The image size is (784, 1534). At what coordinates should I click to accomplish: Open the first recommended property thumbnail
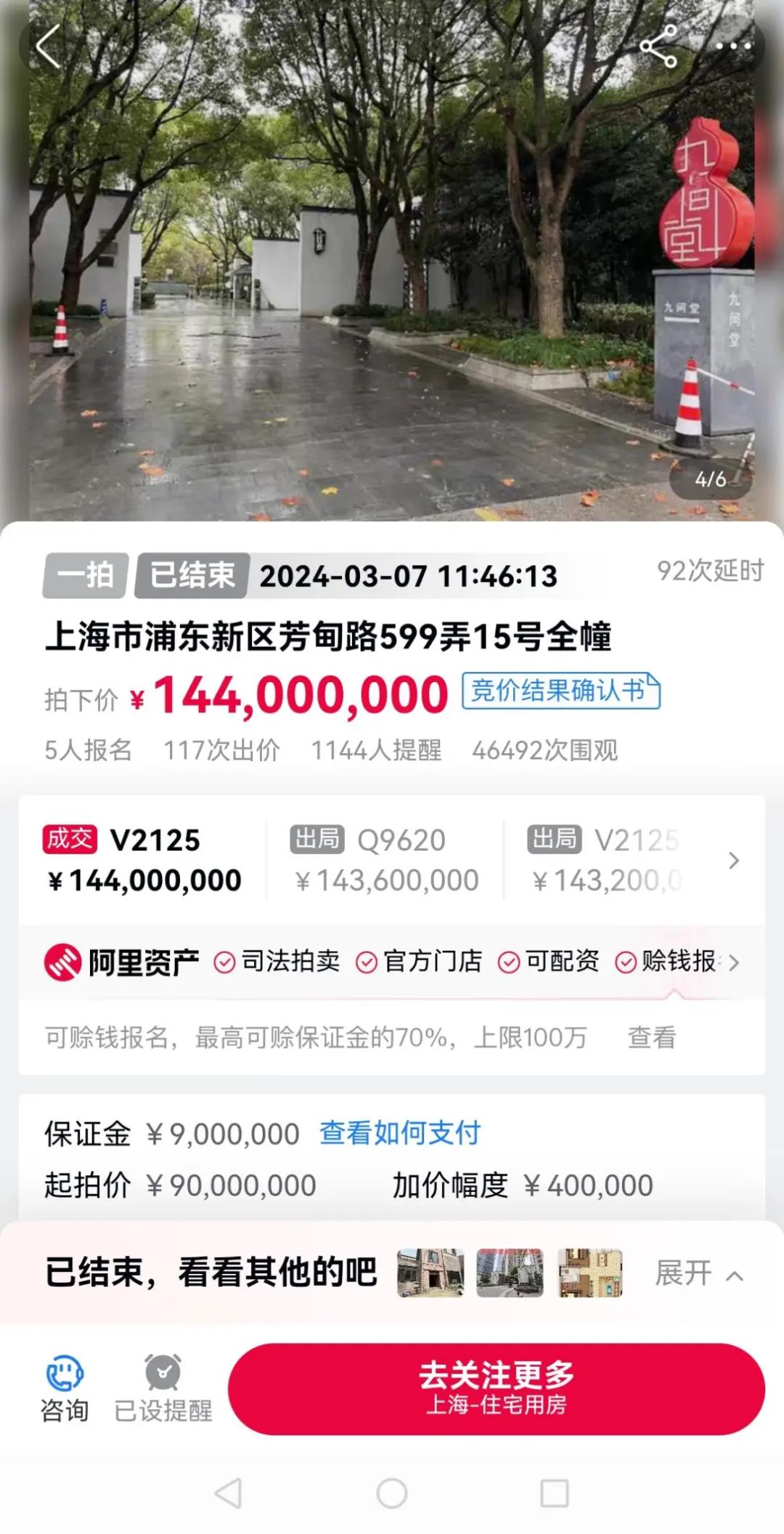click(x=430, y=1273)
